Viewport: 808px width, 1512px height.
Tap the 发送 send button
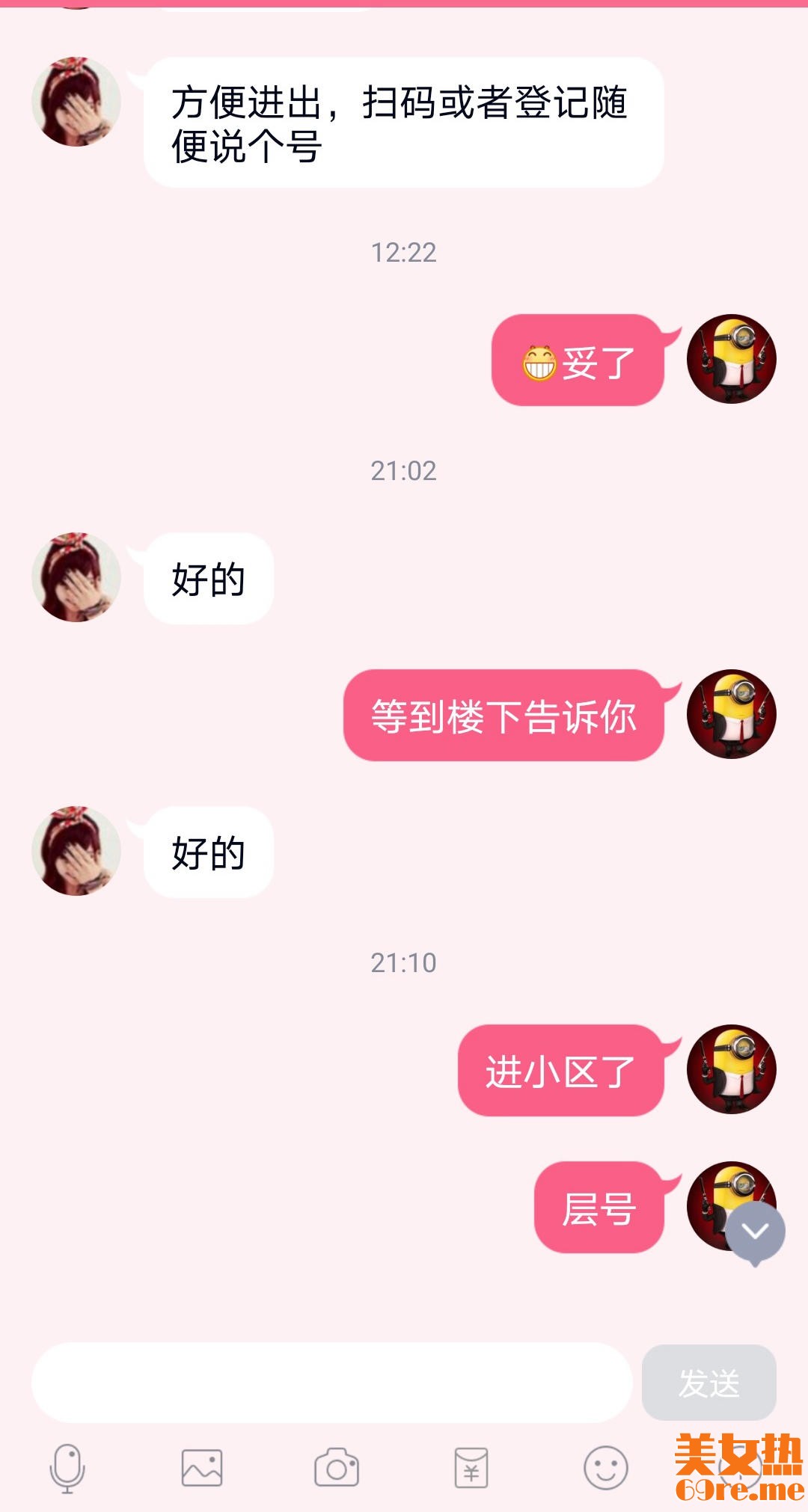pyautogui.click(x=708, y=1383)
